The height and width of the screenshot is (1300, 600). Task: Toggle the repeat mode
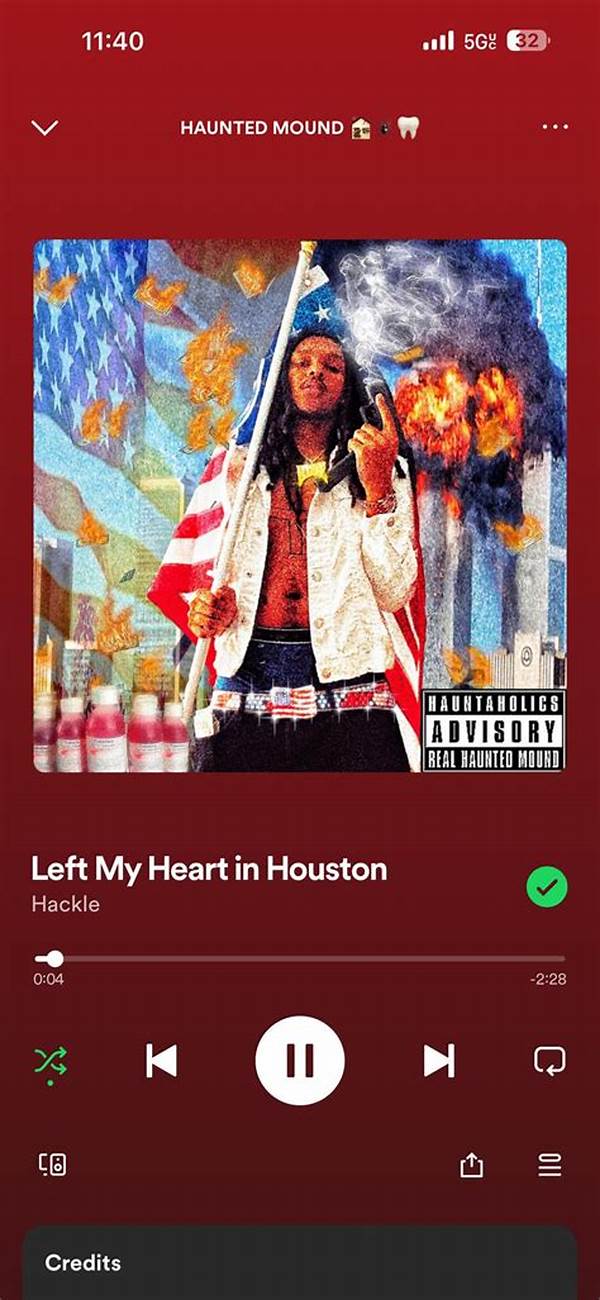pos(550,1061)
